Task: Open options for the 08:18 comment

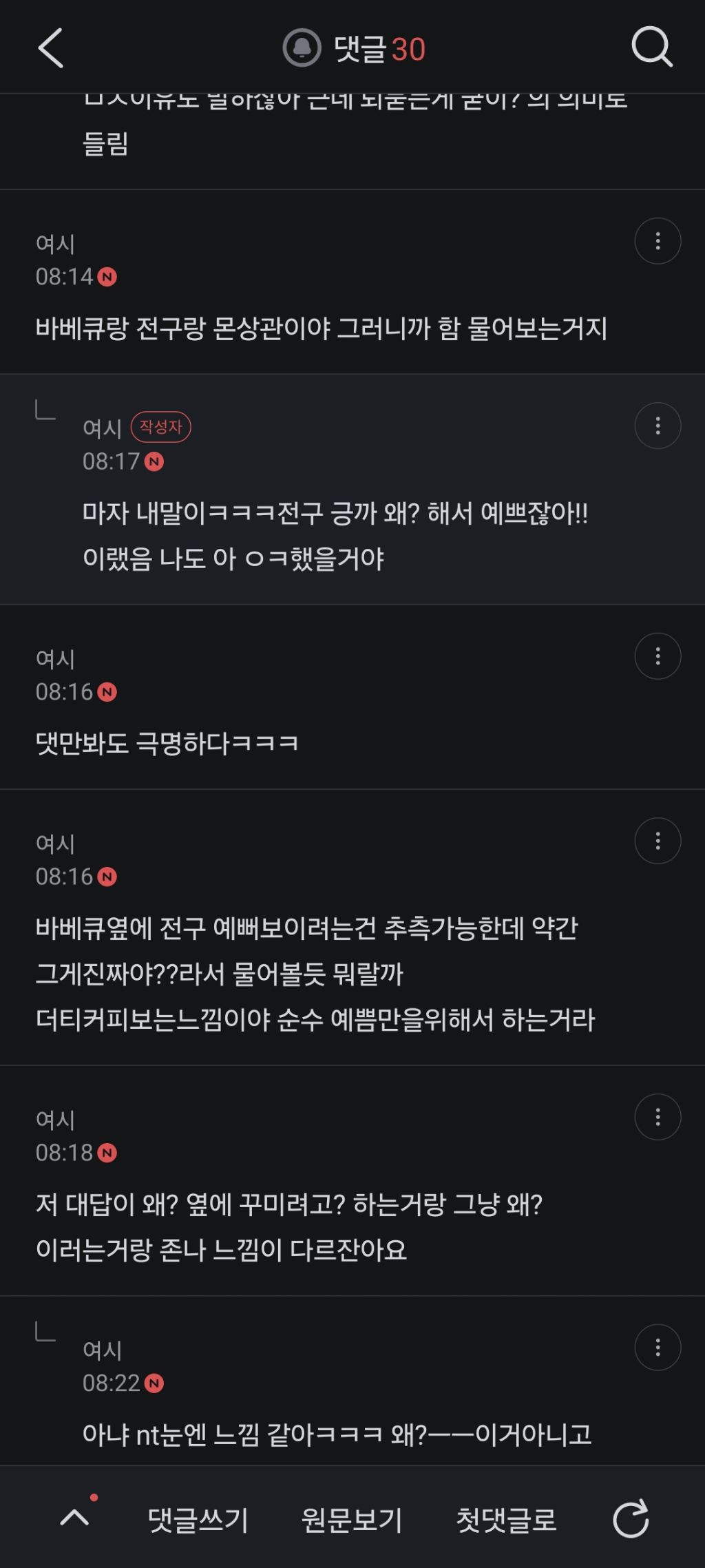Action: (x=657, y=1117)
